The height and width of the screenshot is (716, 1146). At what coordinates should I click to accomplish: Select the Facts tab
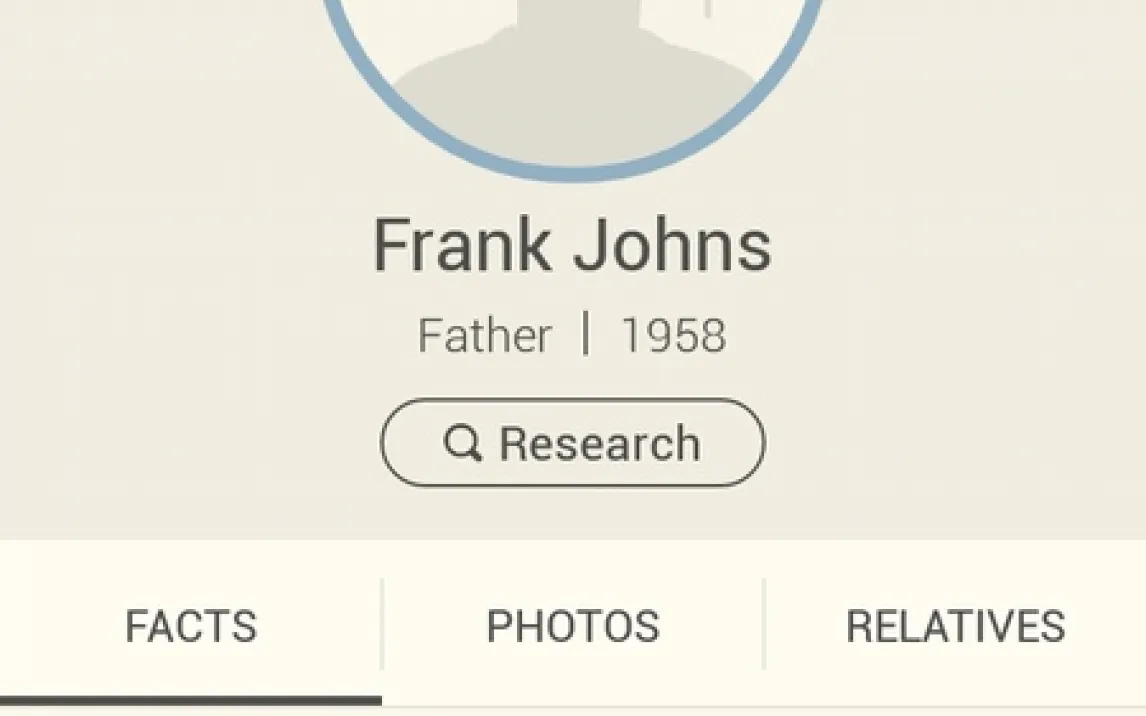tap(190, 627)
